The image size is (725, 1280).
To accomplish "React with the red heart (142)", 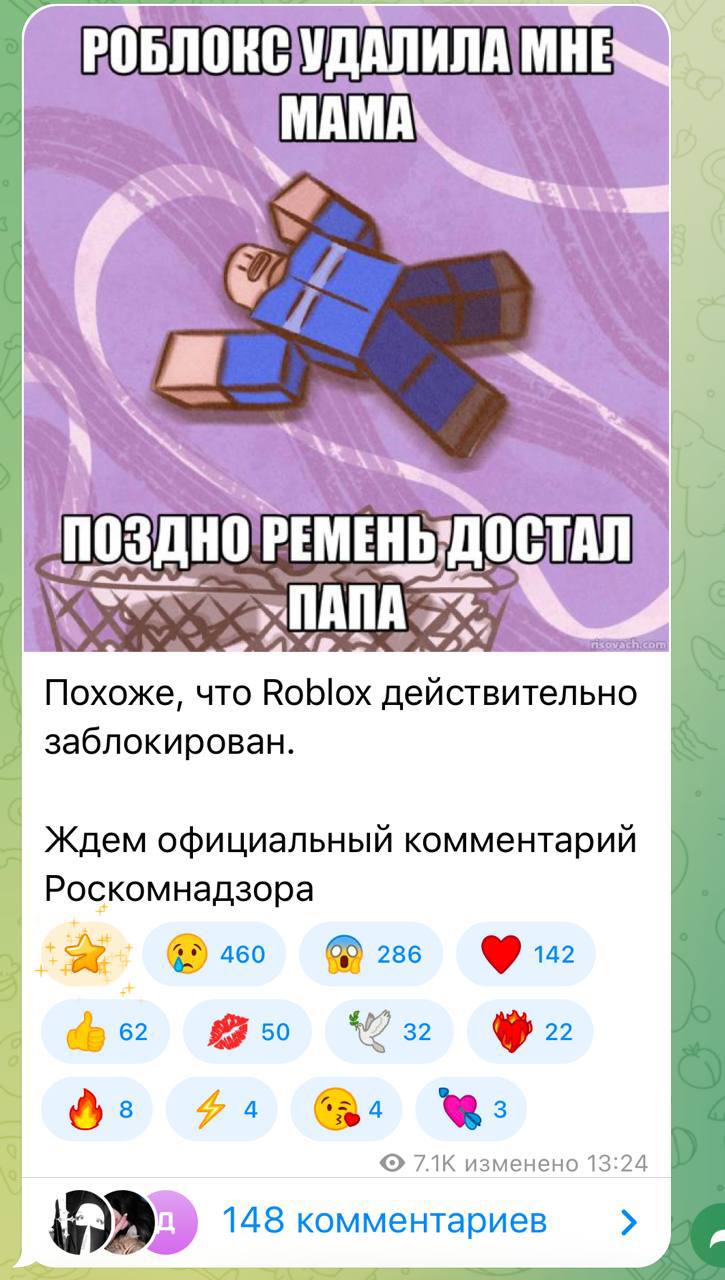I will (x=525, y=954).
